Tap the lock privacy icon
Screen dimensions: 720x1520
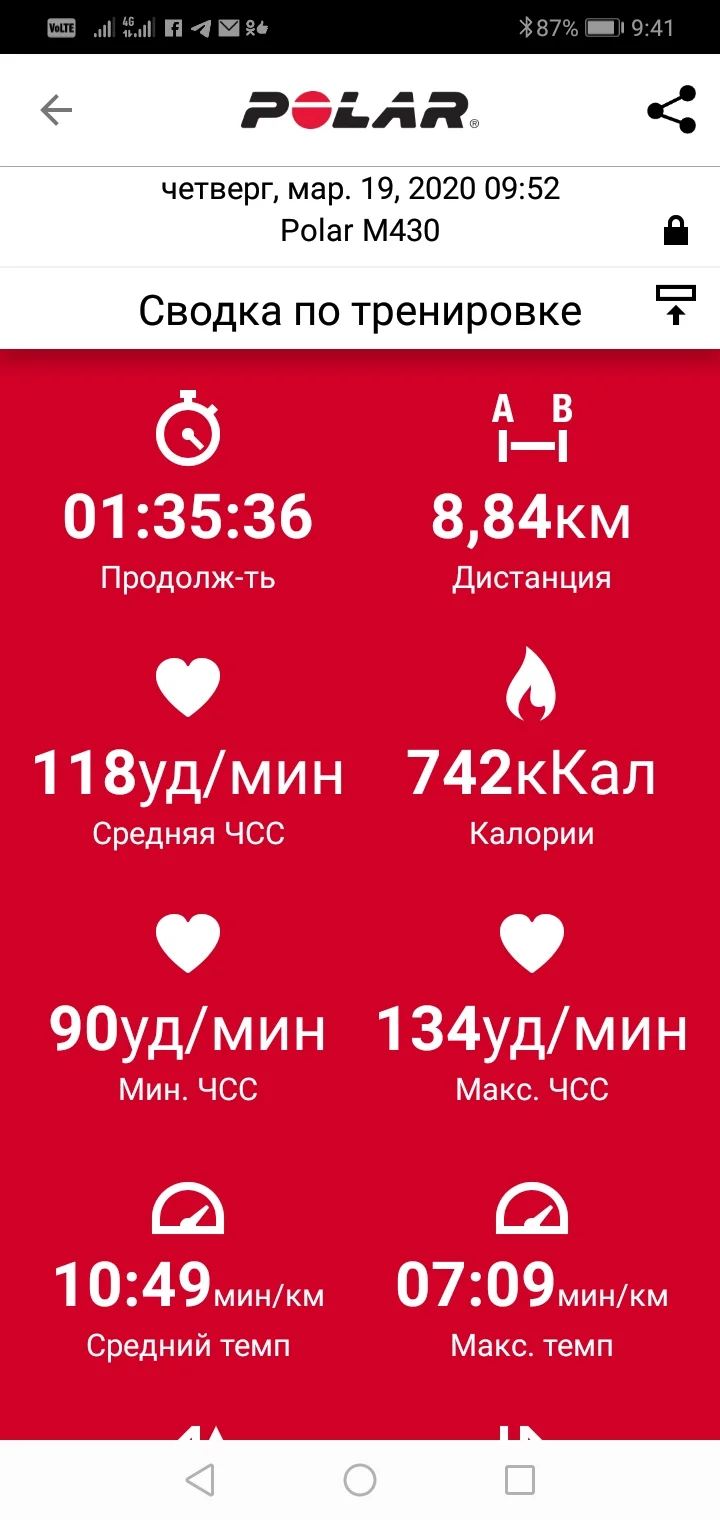point(676,232)
